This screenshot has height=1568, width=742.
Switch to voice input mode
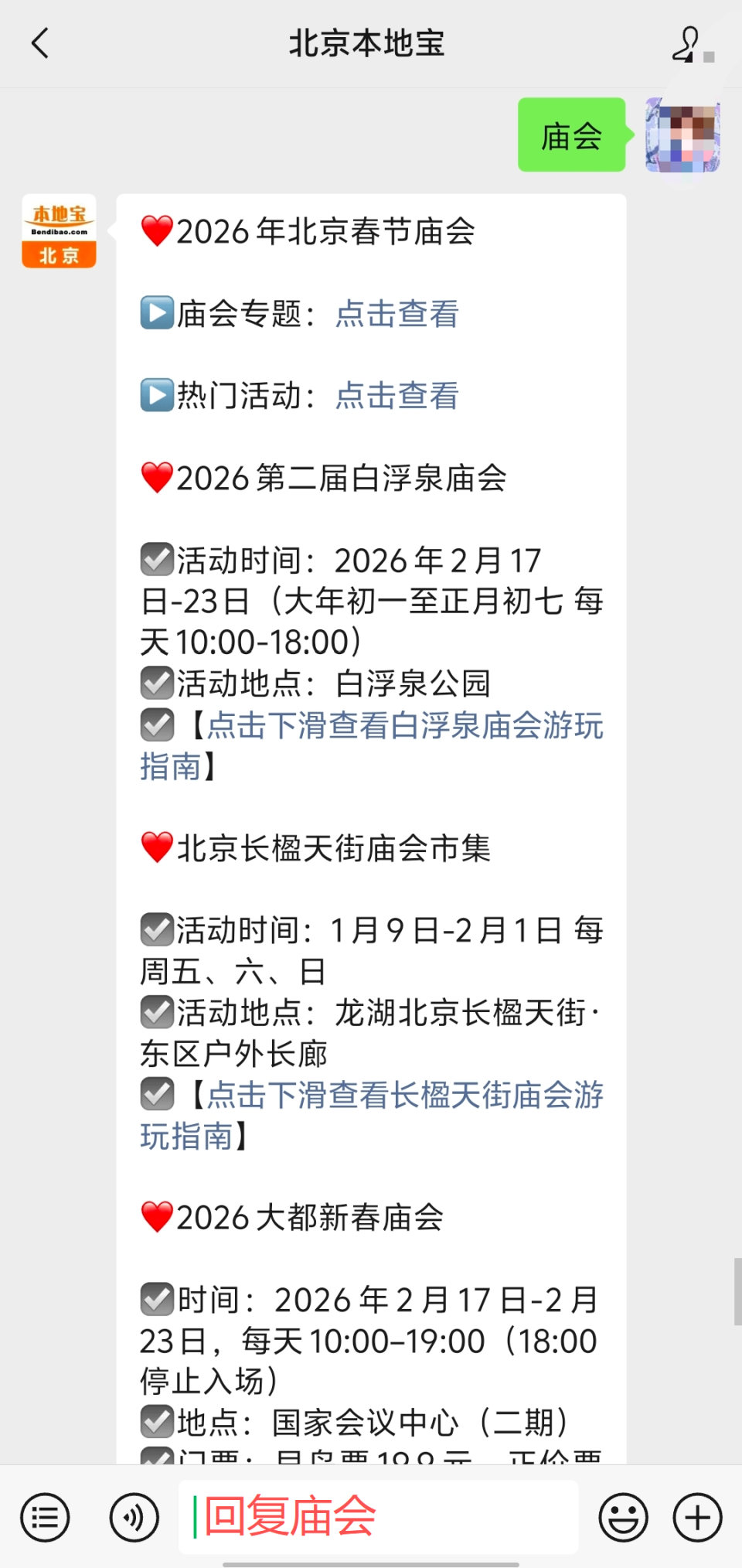click(133, 1517)
